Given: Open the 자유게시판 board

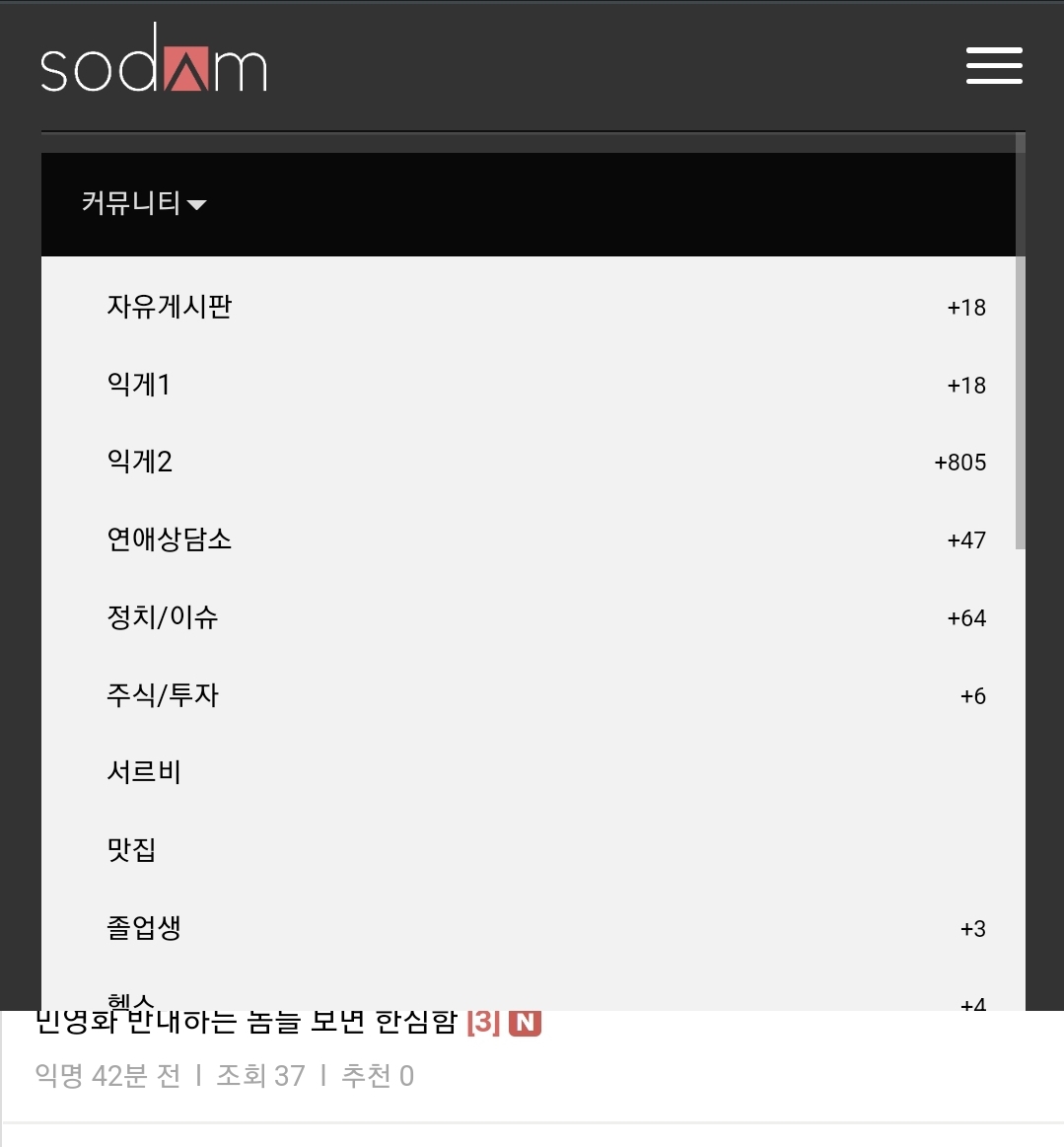Looking at the screenshot, I should [170, 307].
